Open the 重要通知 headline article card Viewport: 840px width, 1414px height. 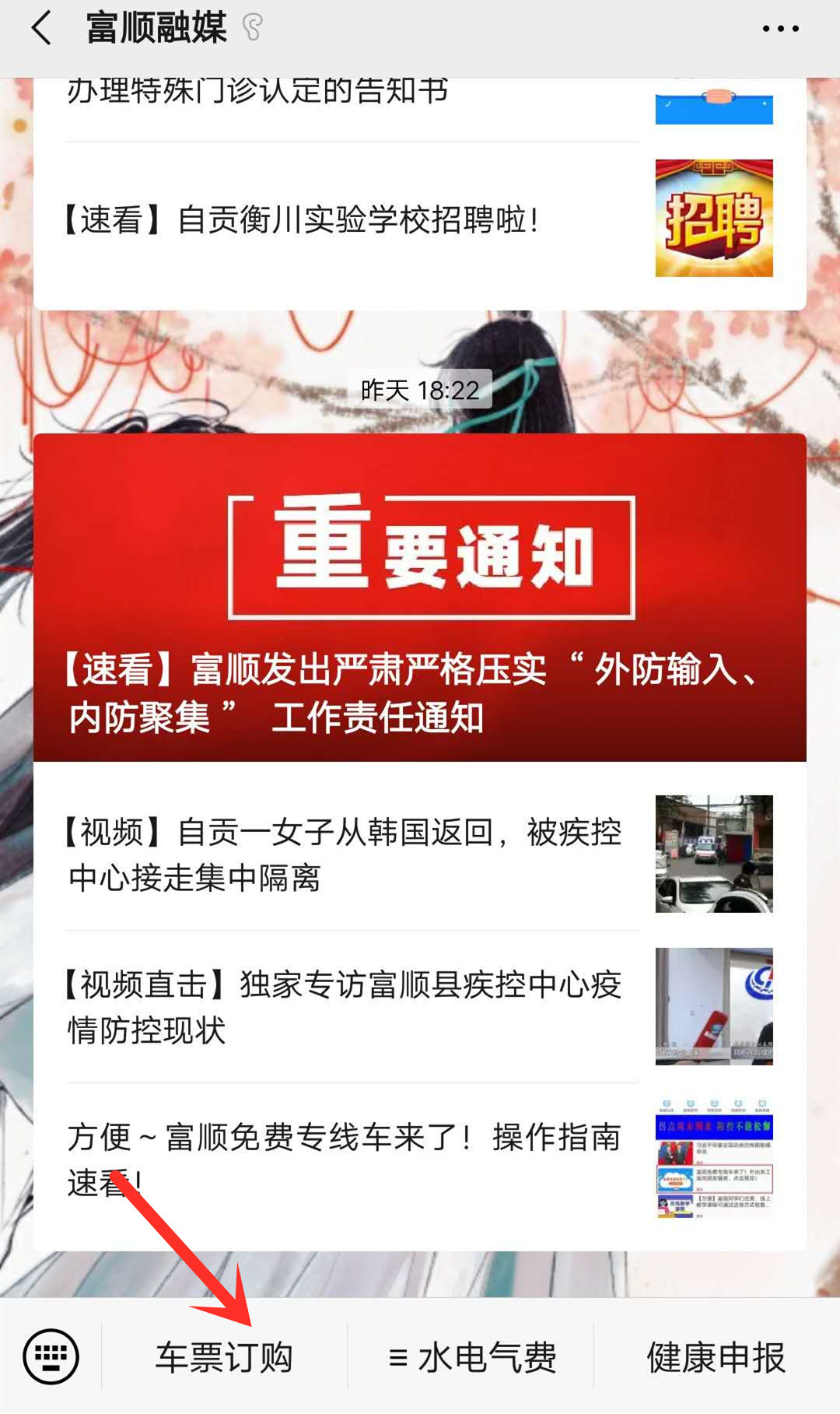[x=419, y=597]
